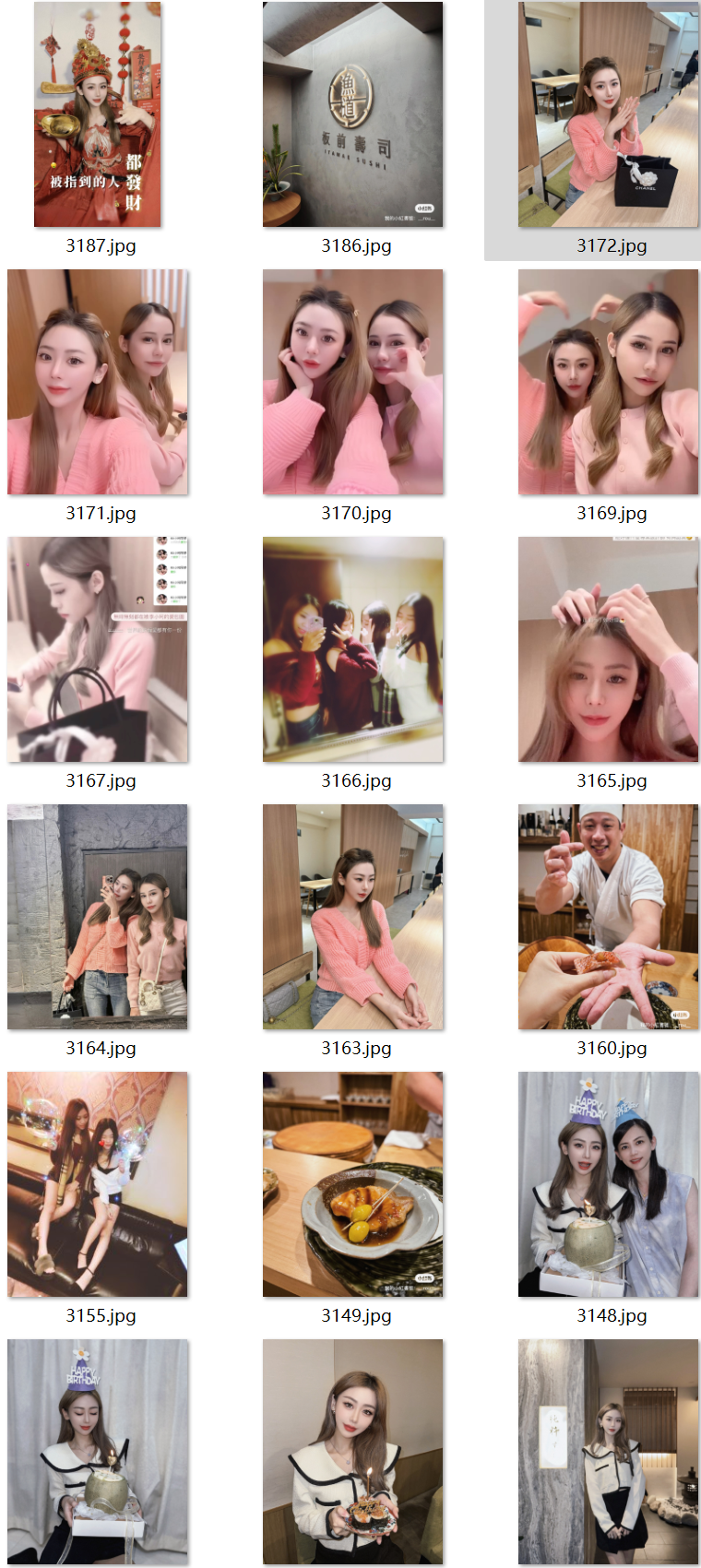Select file 3169.jpg

(x=609, y=382)
